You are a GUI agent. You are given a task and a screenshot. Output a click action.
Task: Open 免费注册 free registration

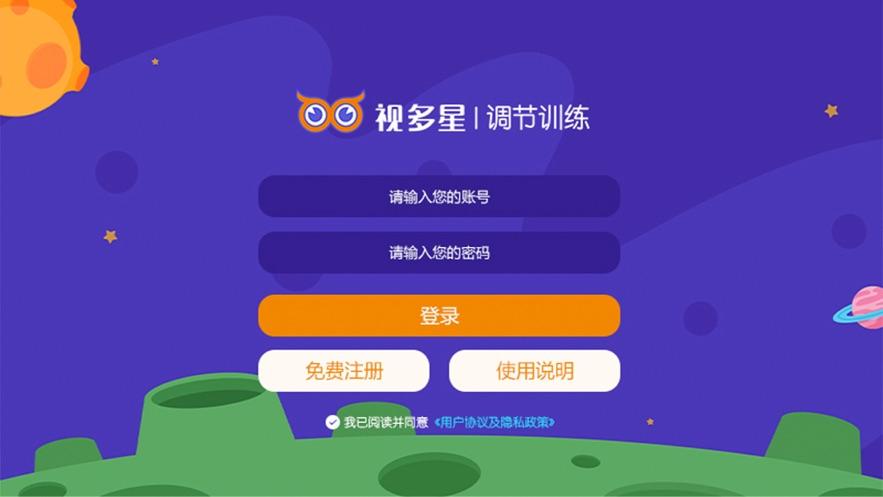pos(344,371)
